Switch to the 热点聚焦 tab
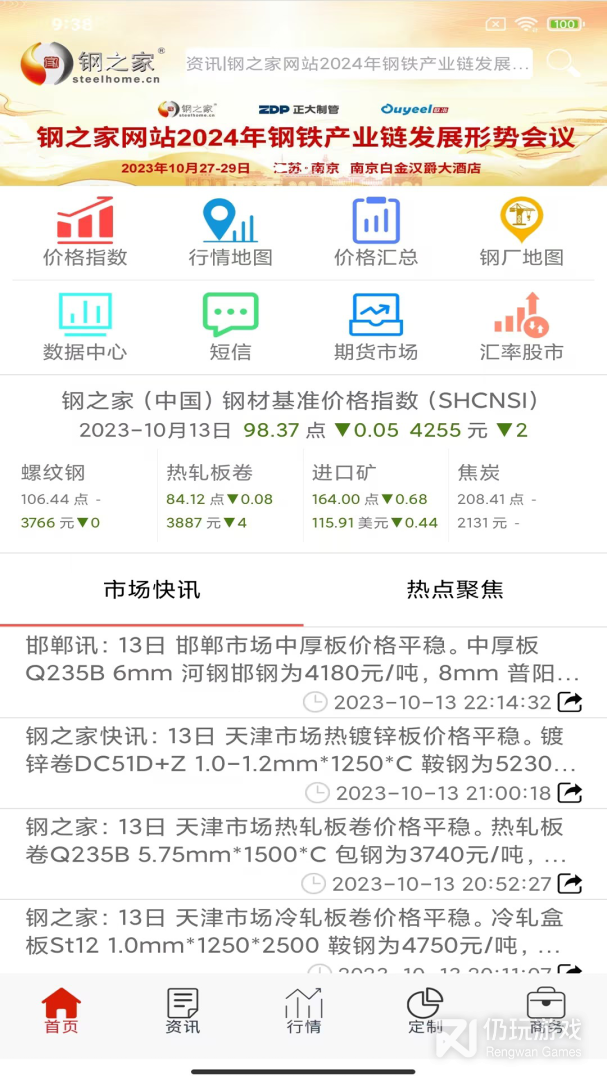This screenshot has height=1080, width=607. [x=455, y=589]
